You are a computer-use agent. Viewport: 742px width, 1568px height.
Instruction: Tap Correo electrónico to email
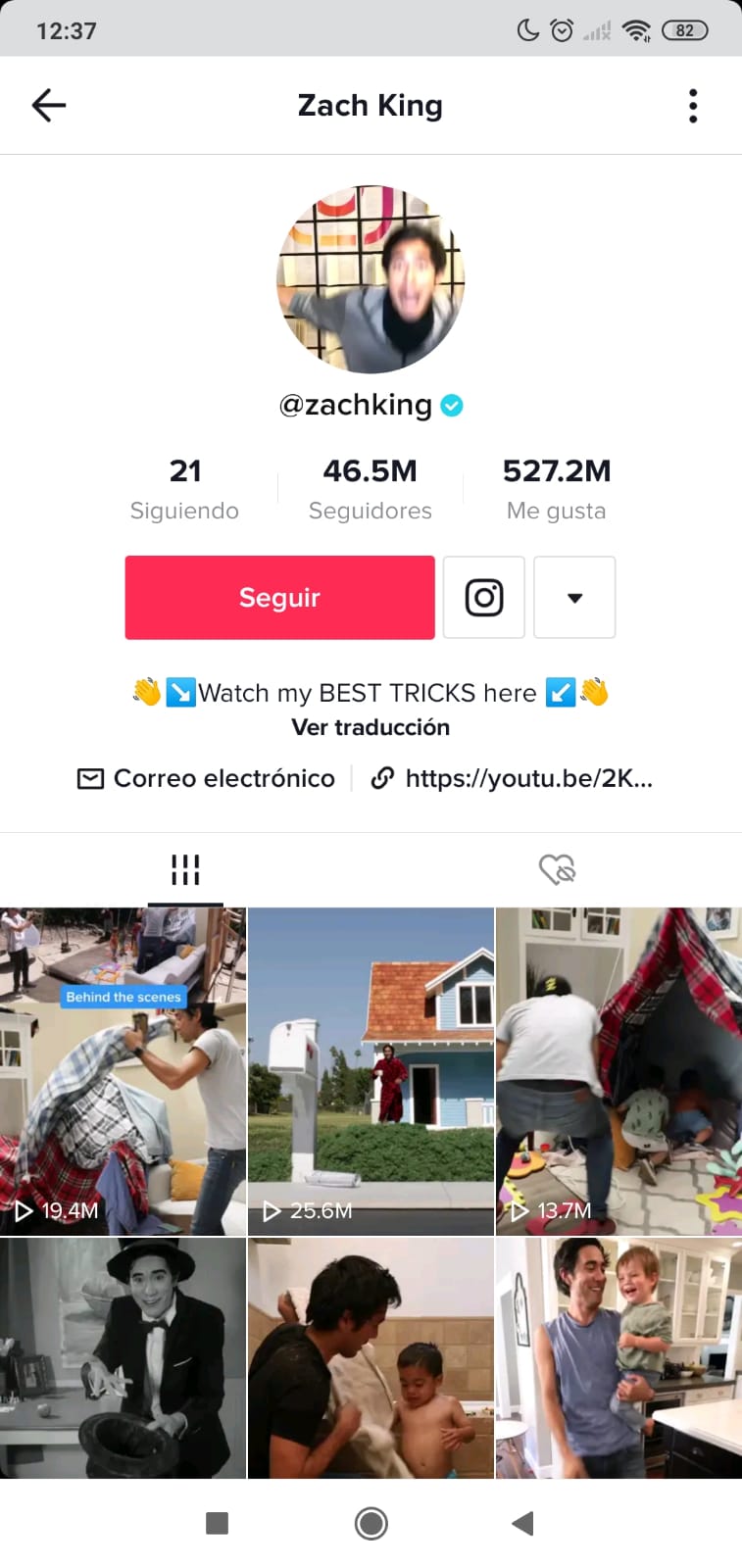click(x=207, y=778)
